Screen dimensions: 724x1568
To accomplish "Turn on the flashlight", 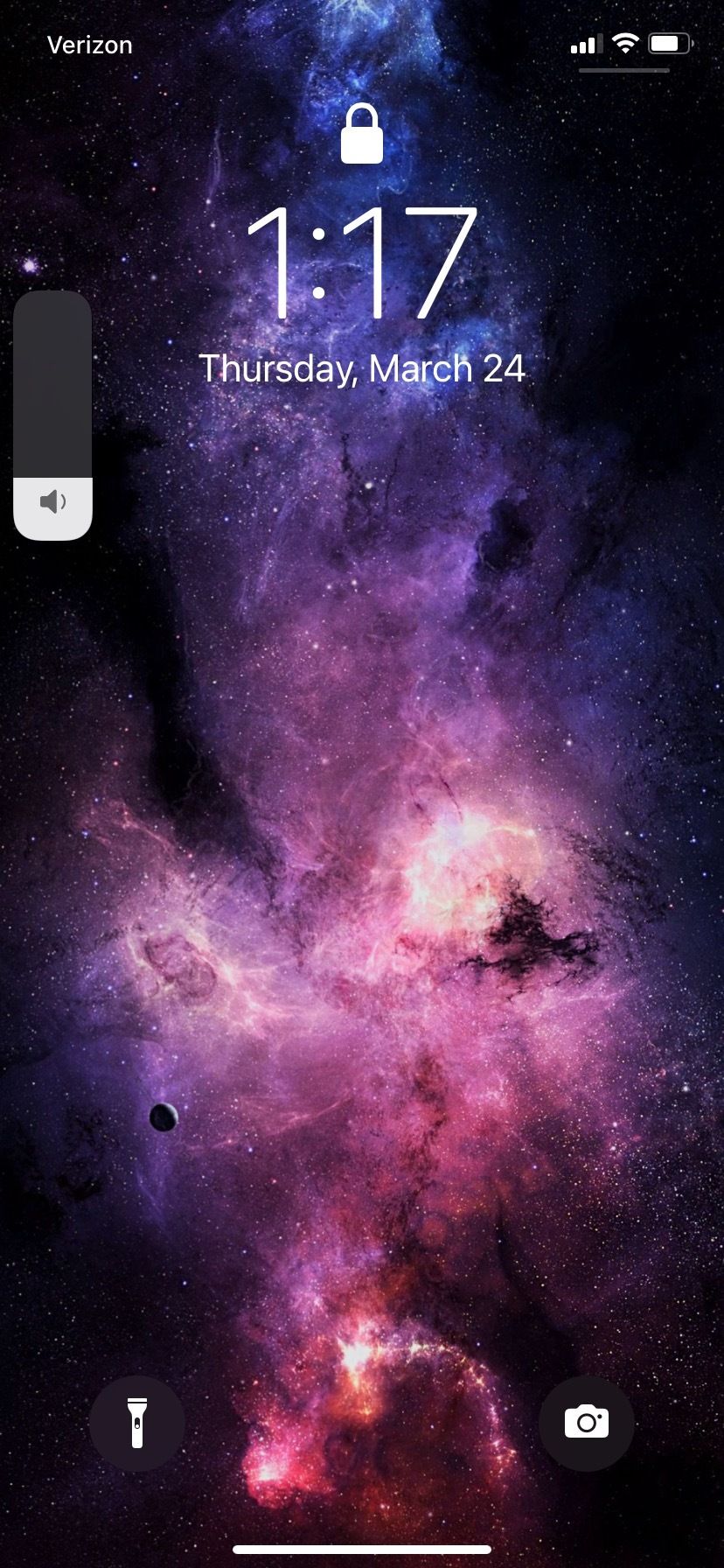I will click(x=137, y=1423).
